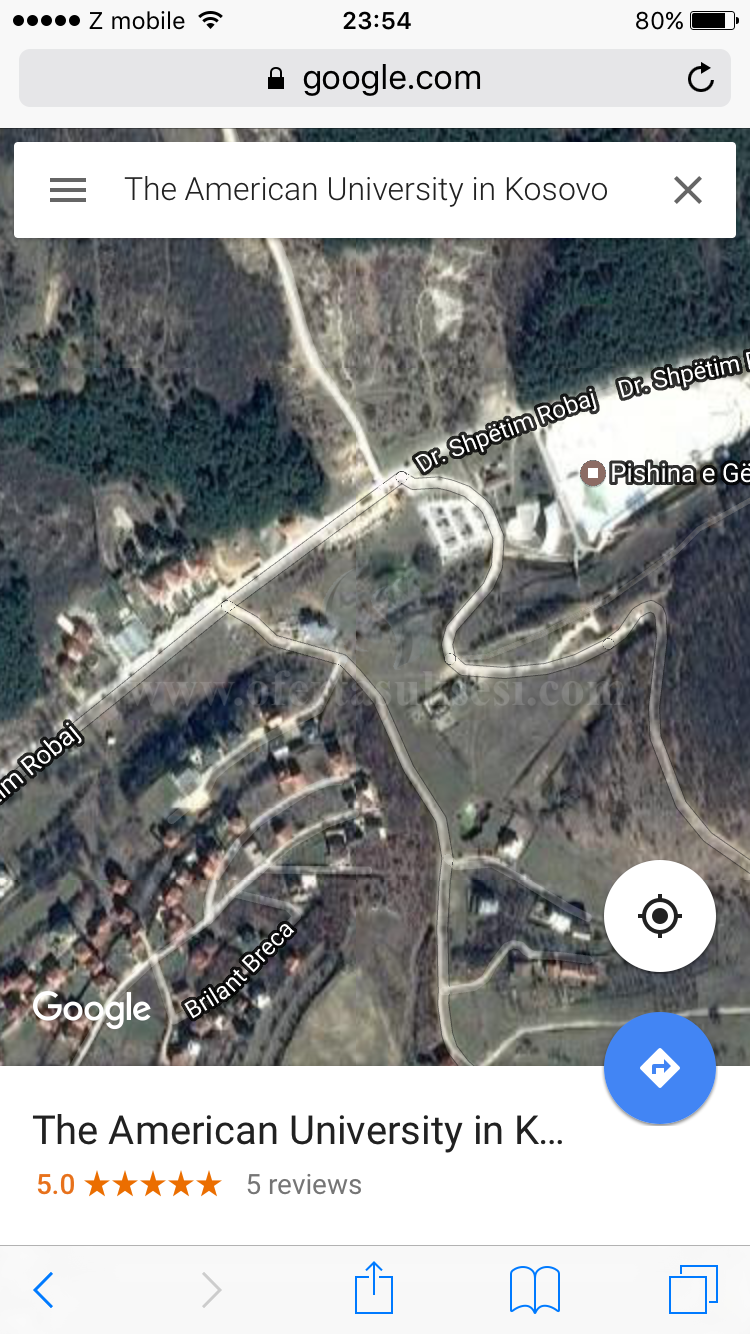Reload the page in Safari
The image size is (750, 1334).
(701, 78)
